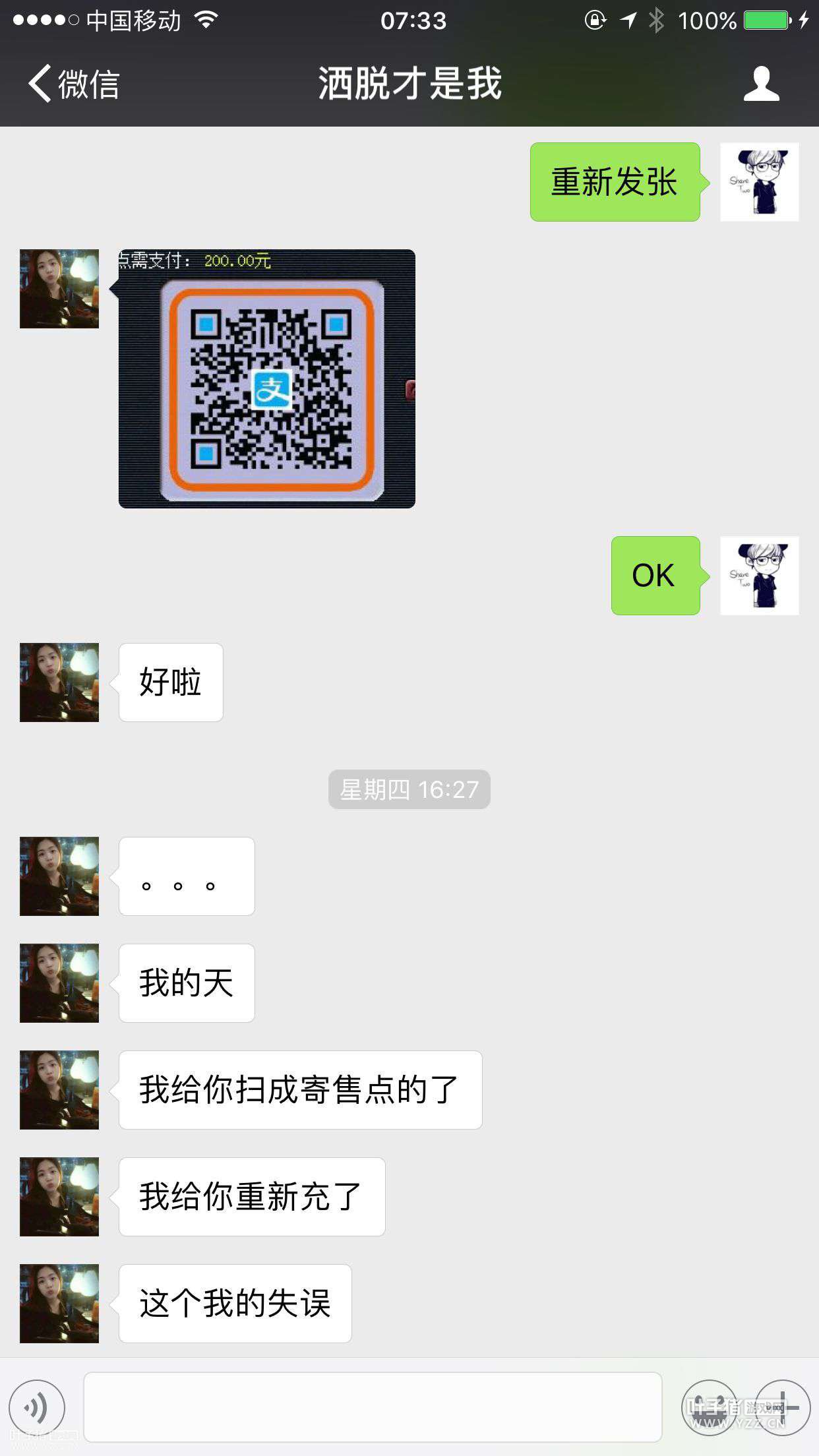Image resolution: width=819 pixels, height=1456 pixels.
Task: Tap the message text field
Action: (x=373, y=1407)
